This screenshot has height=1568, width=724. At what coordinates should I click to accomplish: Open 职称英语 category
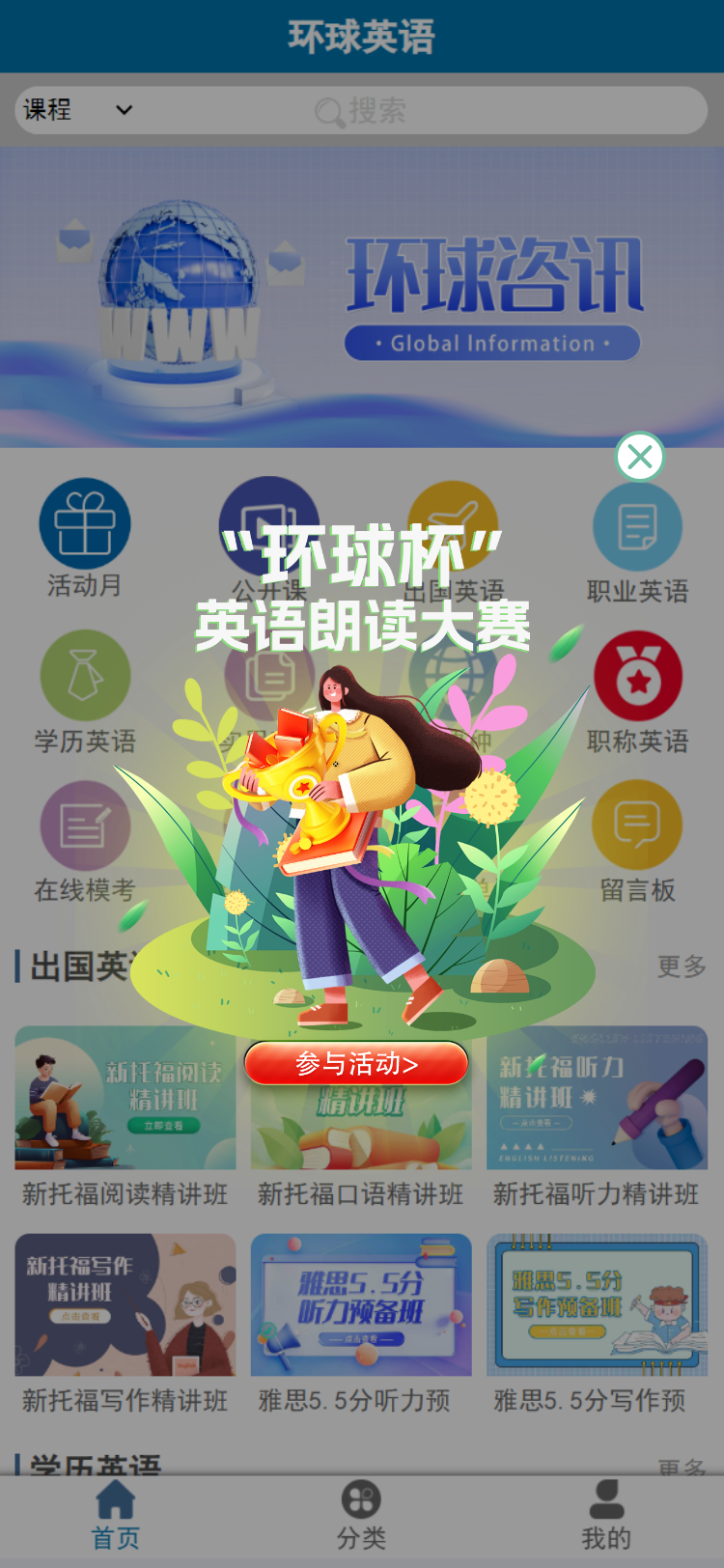(x=637, y=690)
